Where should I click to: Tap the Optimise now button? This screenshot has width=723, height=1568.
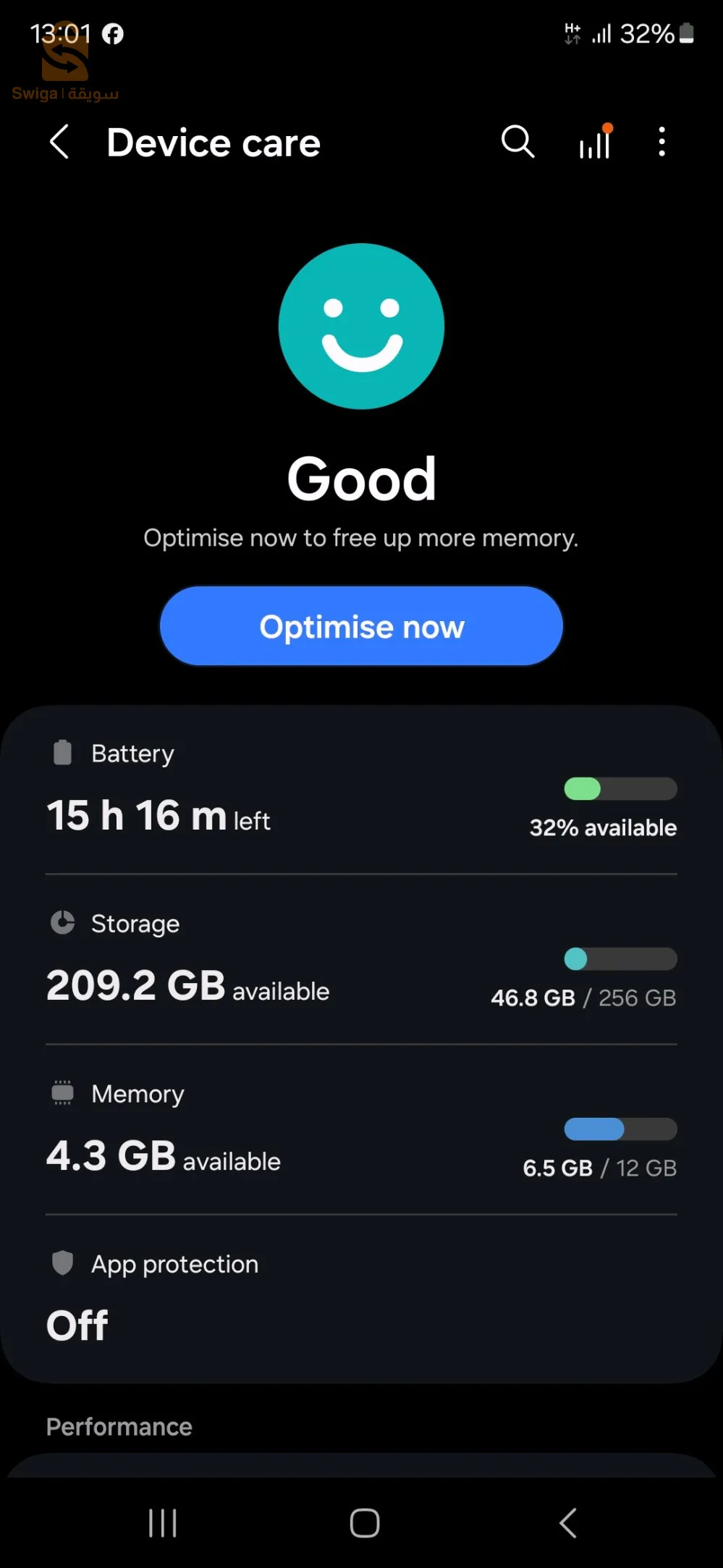click(x=361, y=626)
